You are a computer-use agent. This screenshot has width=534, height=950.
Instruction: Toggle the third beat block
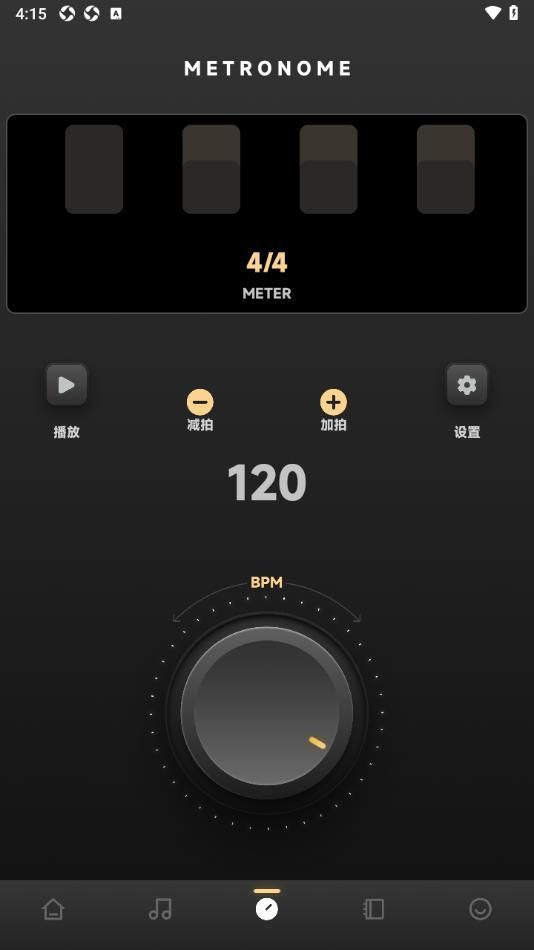329,169
